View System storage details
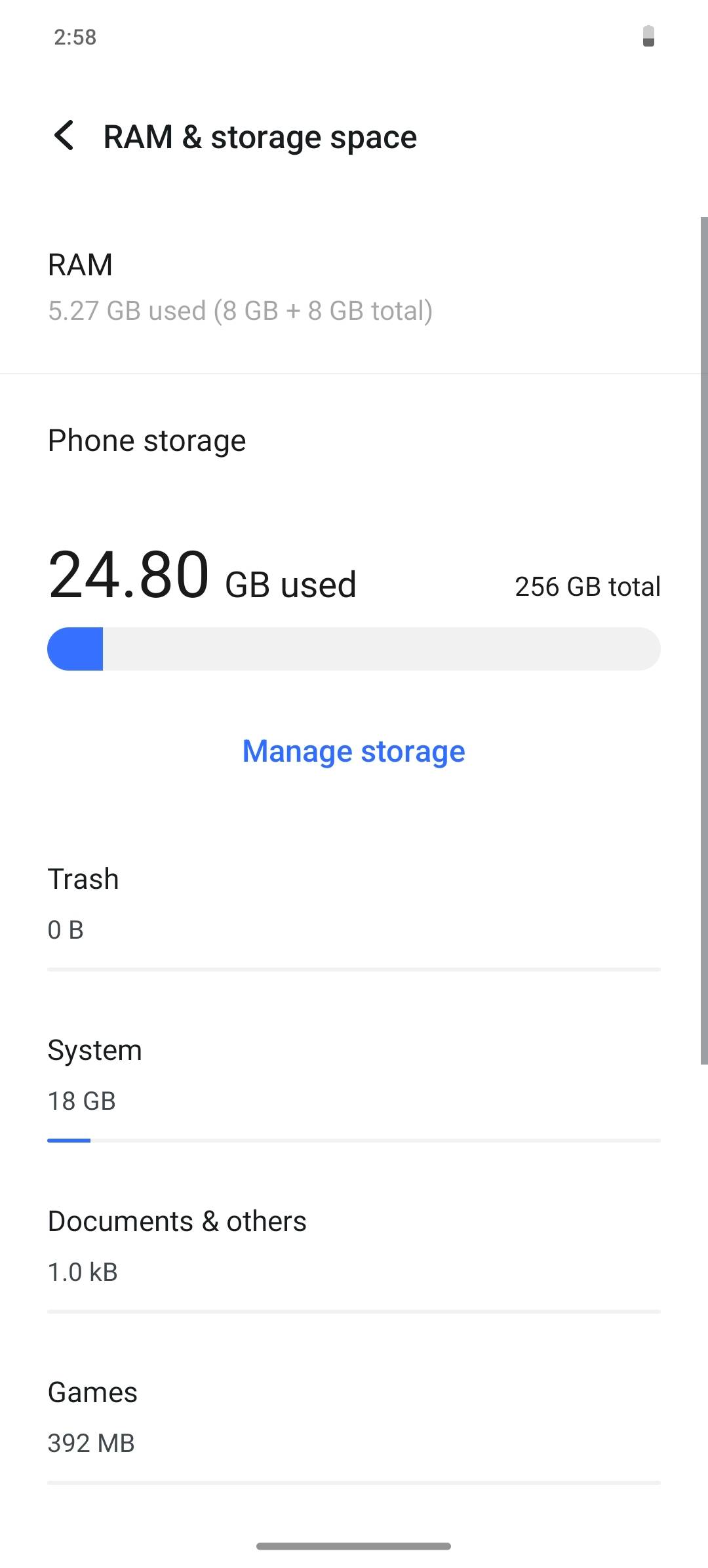The image size is (708, 1568). tap(353, 1074)
